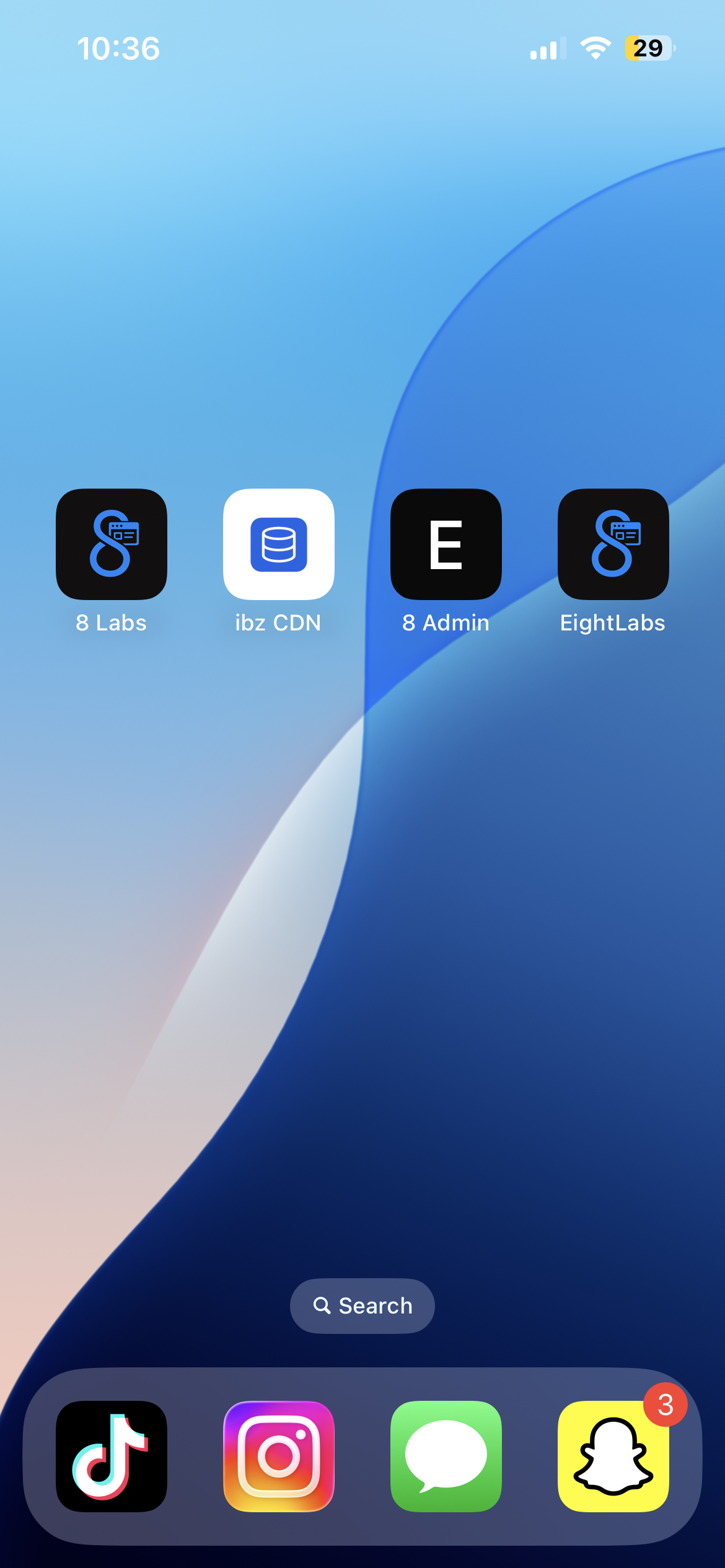This screenshot has height=1568, width=725.
Task: Open Snapchat with 3 notifications
Action: coord(613,1456)
